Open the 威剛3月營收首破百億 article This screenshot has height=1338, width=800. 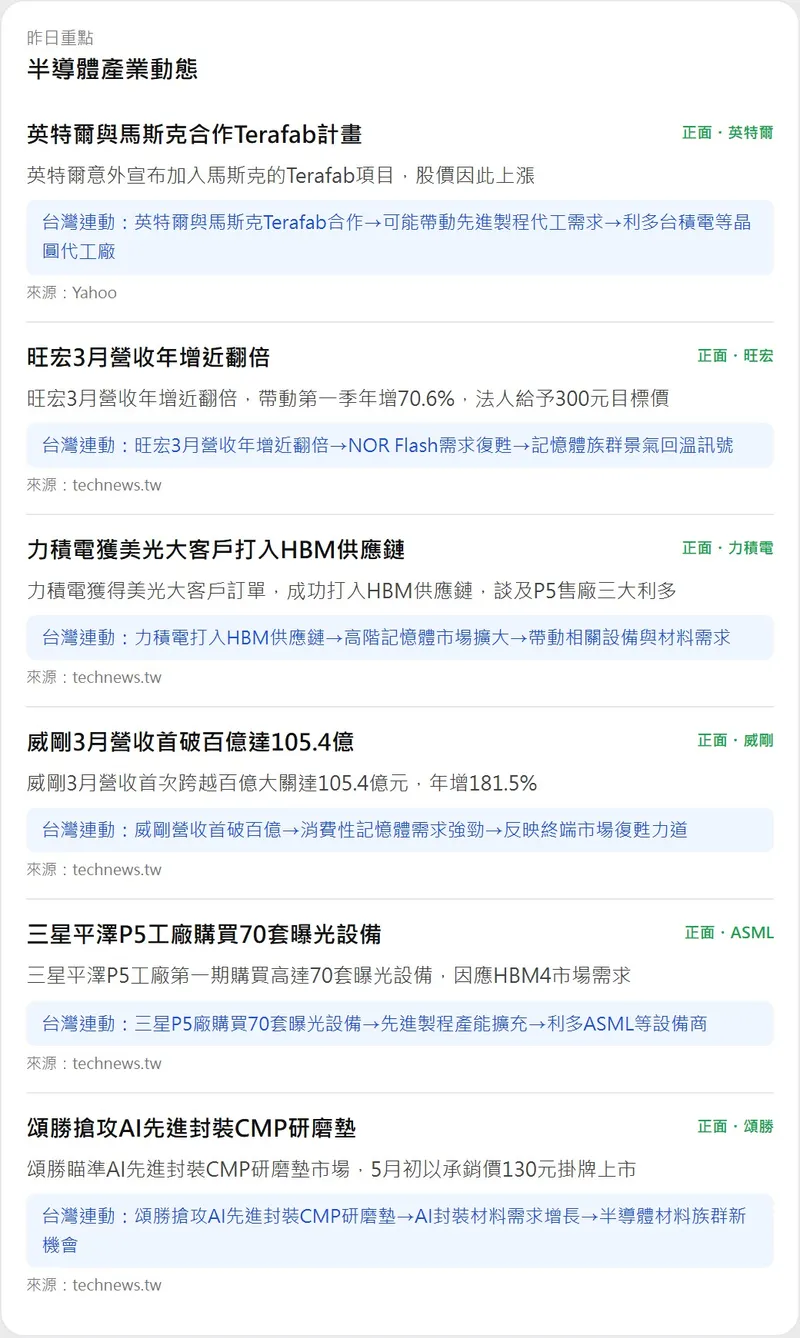(x=190, y=742)
